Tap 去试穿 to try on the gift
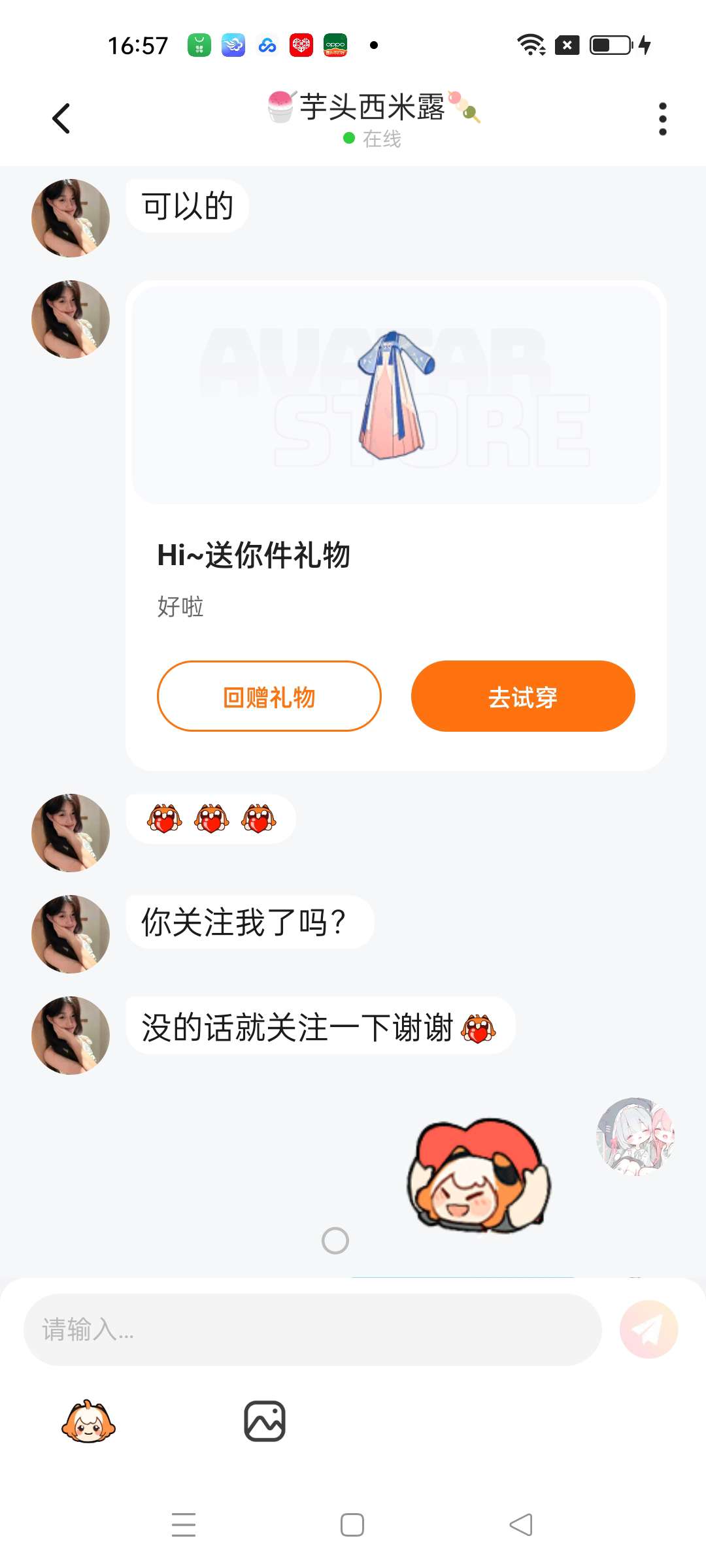Viewport: 706px width, 1568px height. 522,696
